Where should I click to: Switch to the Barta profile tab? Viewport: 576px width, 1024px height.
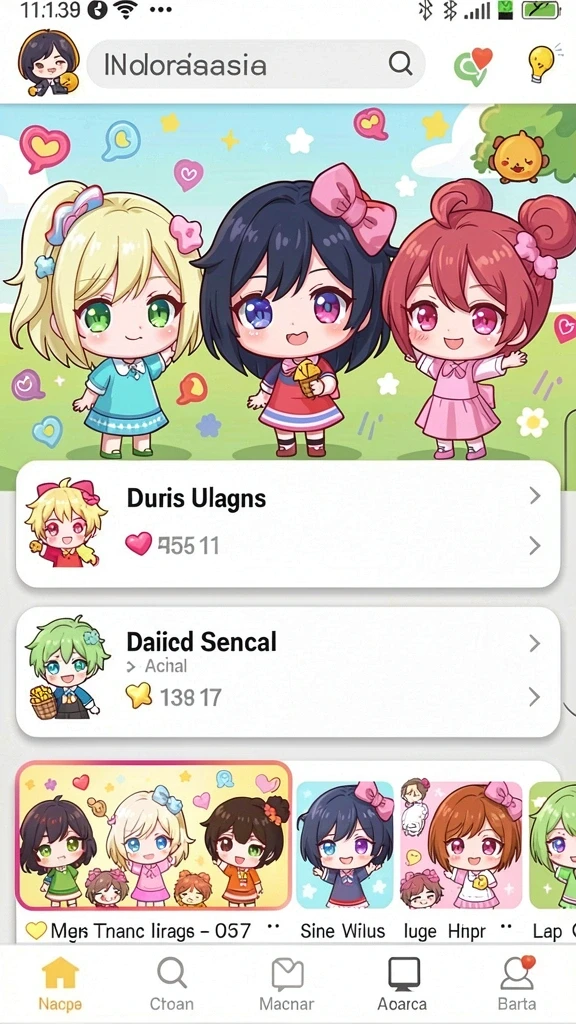tap(517, 985)
